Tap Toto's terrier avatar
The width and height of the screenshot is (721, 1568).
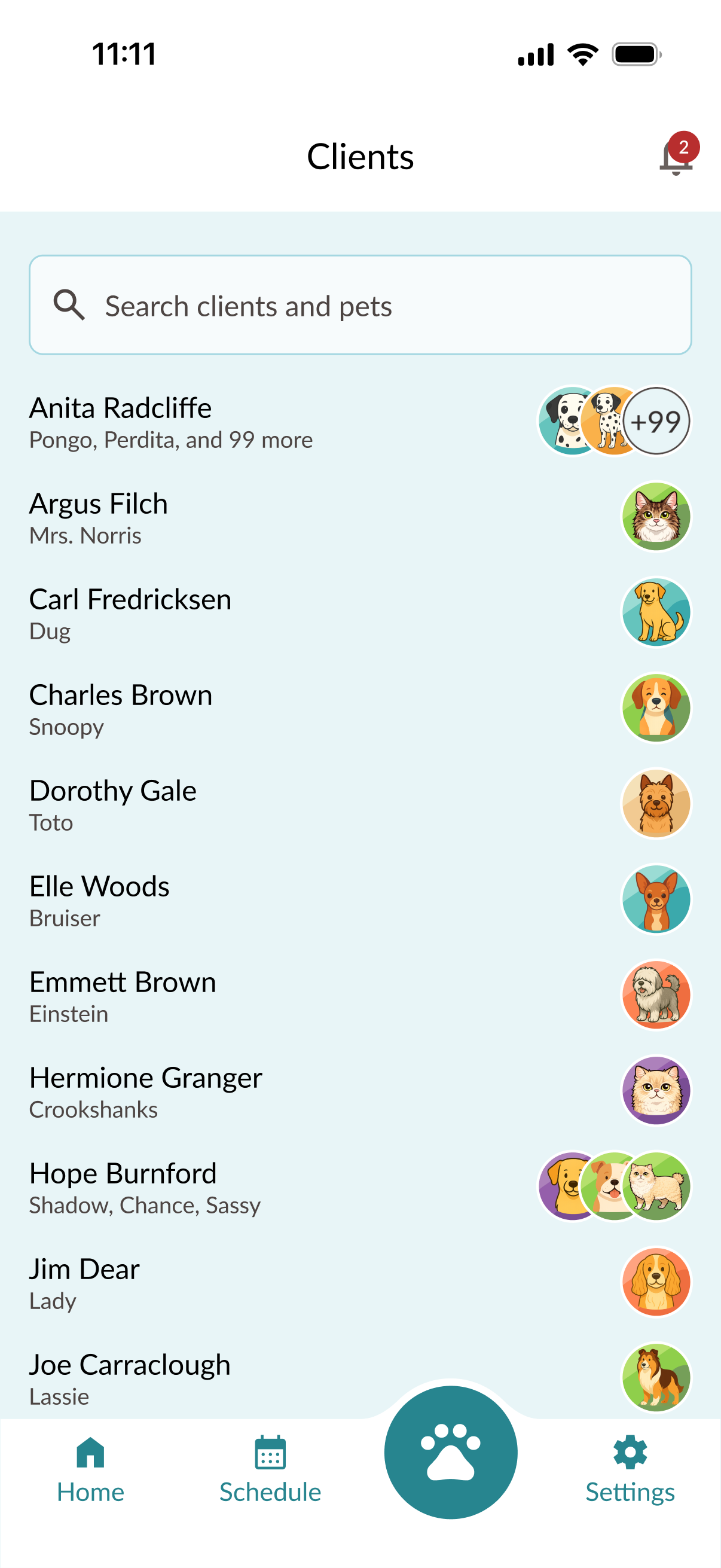coord(656,803)
